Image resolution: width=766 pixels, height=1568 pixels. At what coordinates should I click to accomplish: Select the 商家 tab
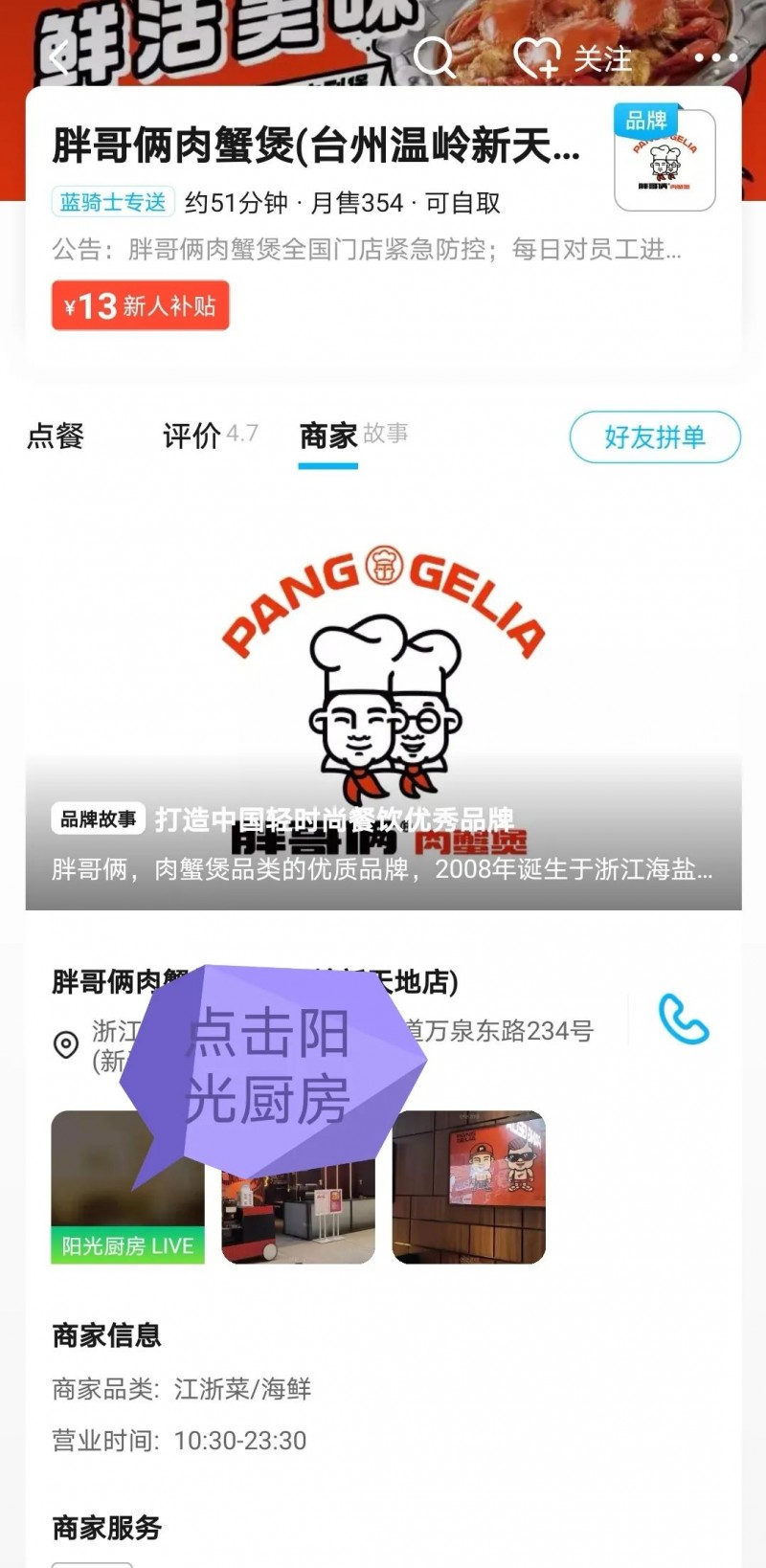point(328,436)
